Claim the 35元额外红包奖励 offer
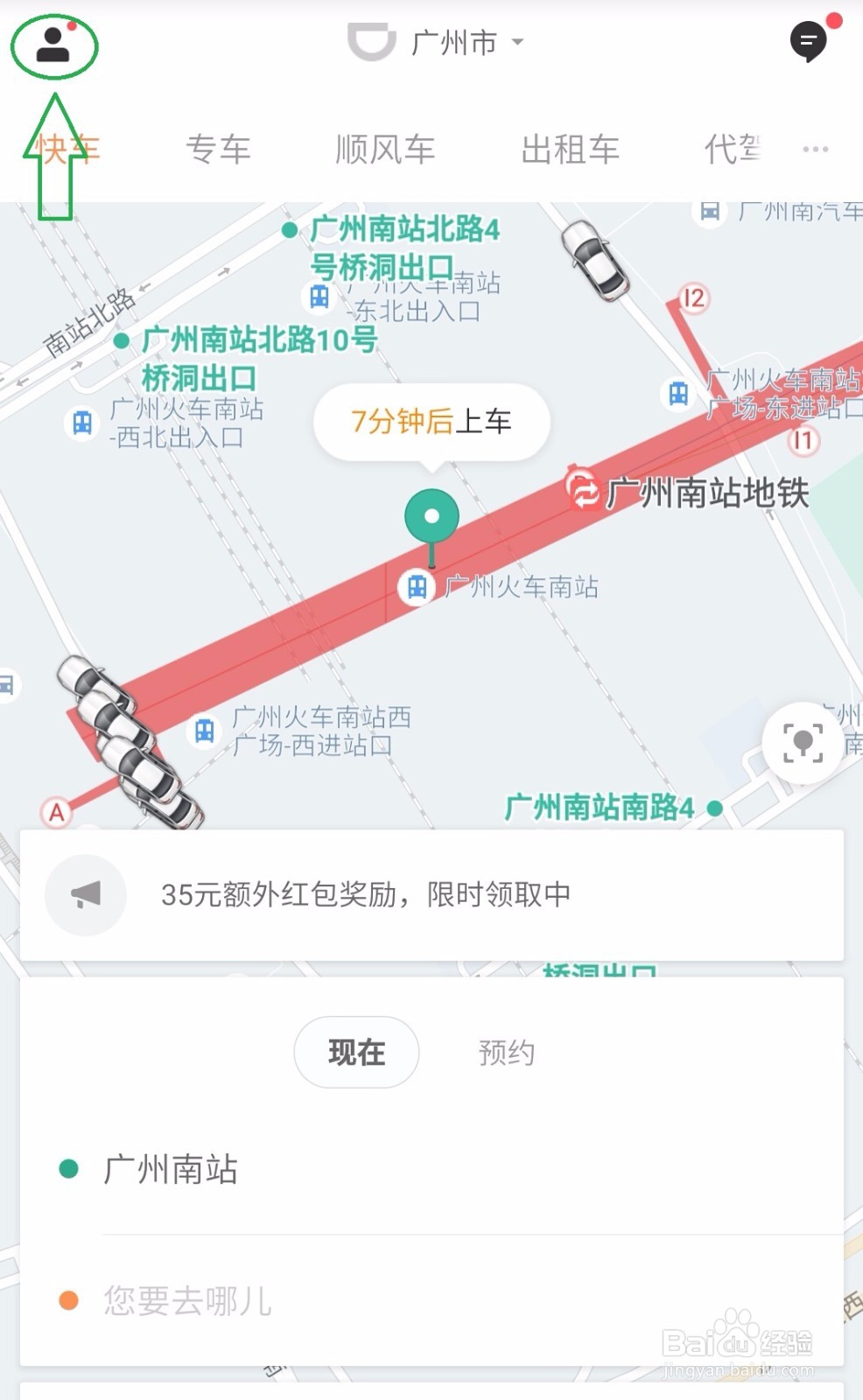This screenshot has width=863, height=1400. click(x=368, y=894)
